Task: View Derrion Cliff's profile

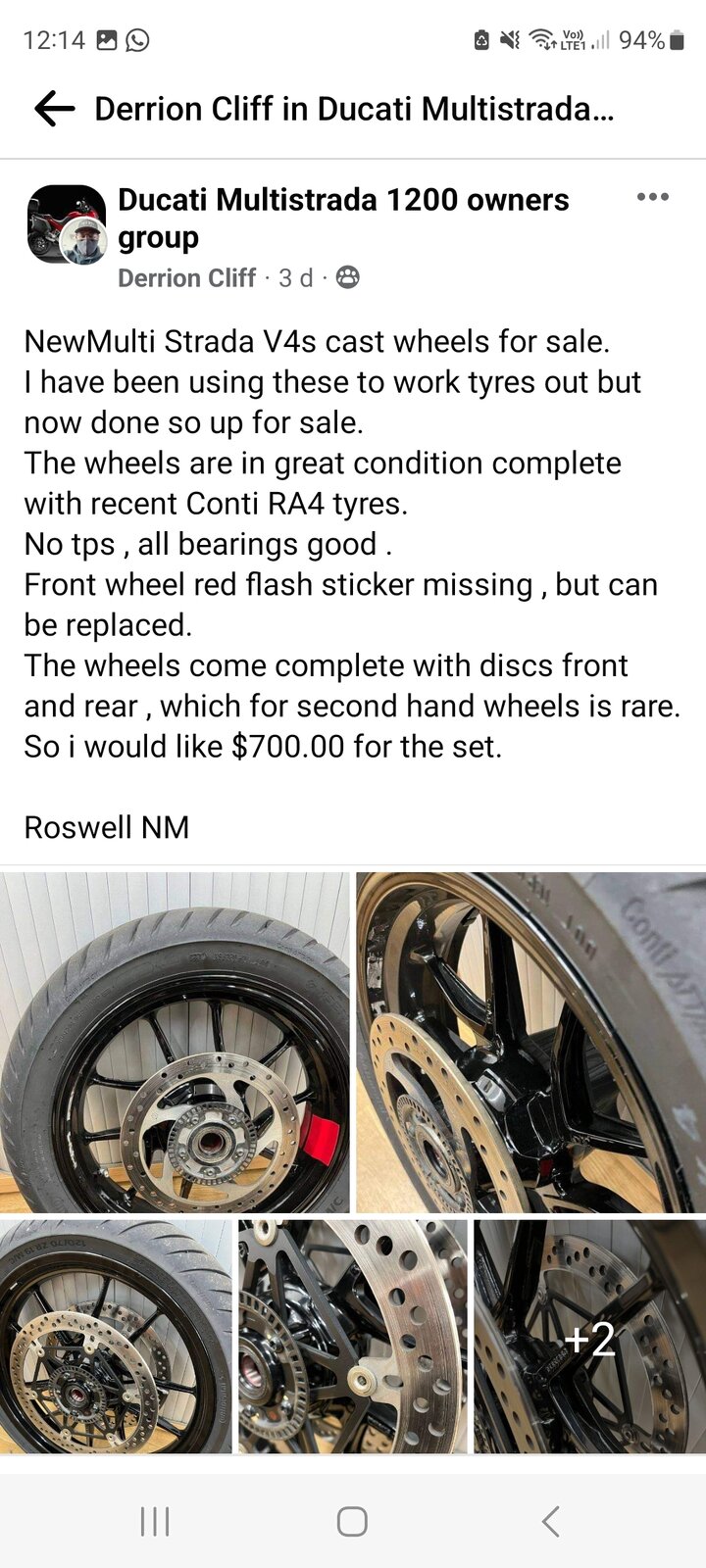Action: (x=186, y=278)
